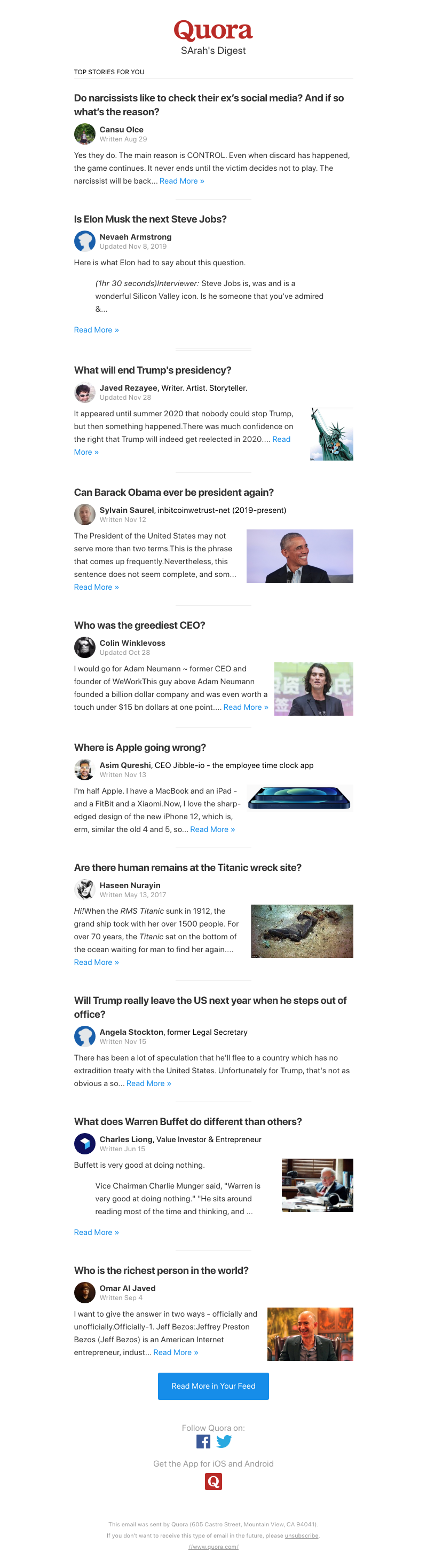The height and width of the screenshot is (1568, 427).
Task: Read more about the Titanic wreck remains
Action: point(96,962)
